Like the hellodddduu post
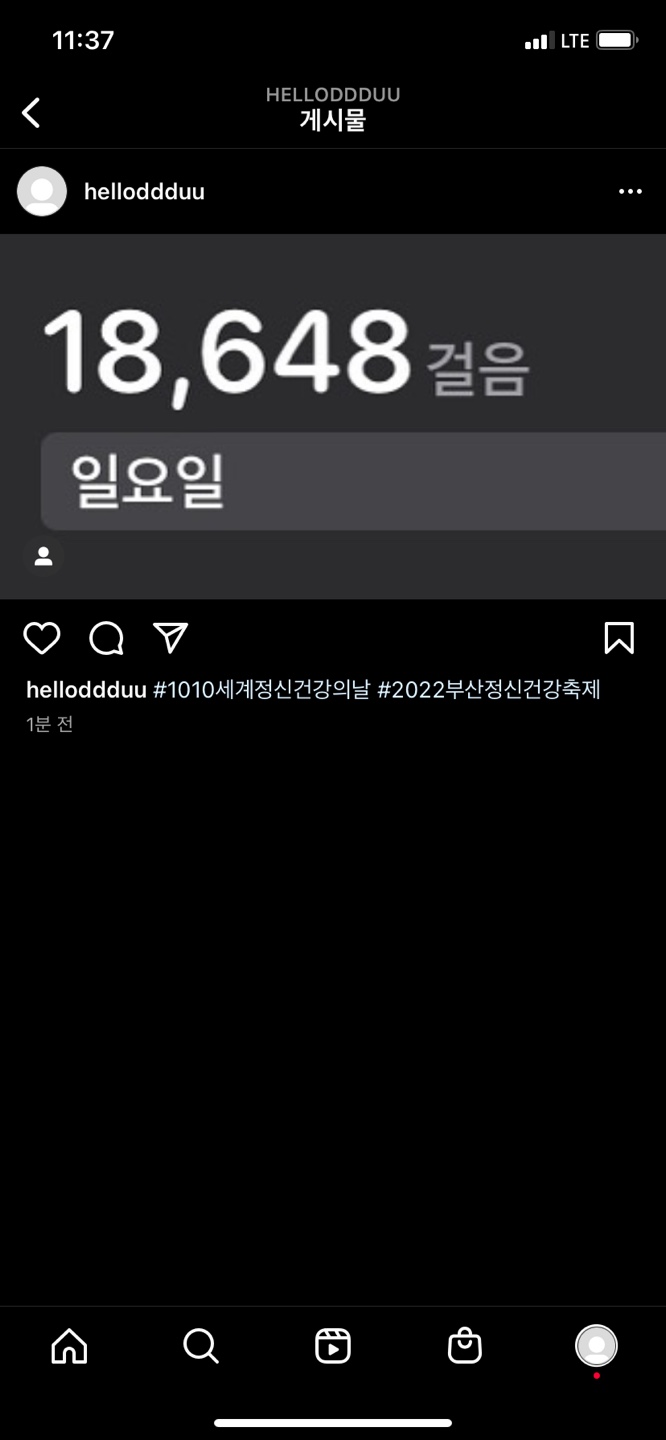Viewport: 666px width, 1440px height. pos(42,638)
